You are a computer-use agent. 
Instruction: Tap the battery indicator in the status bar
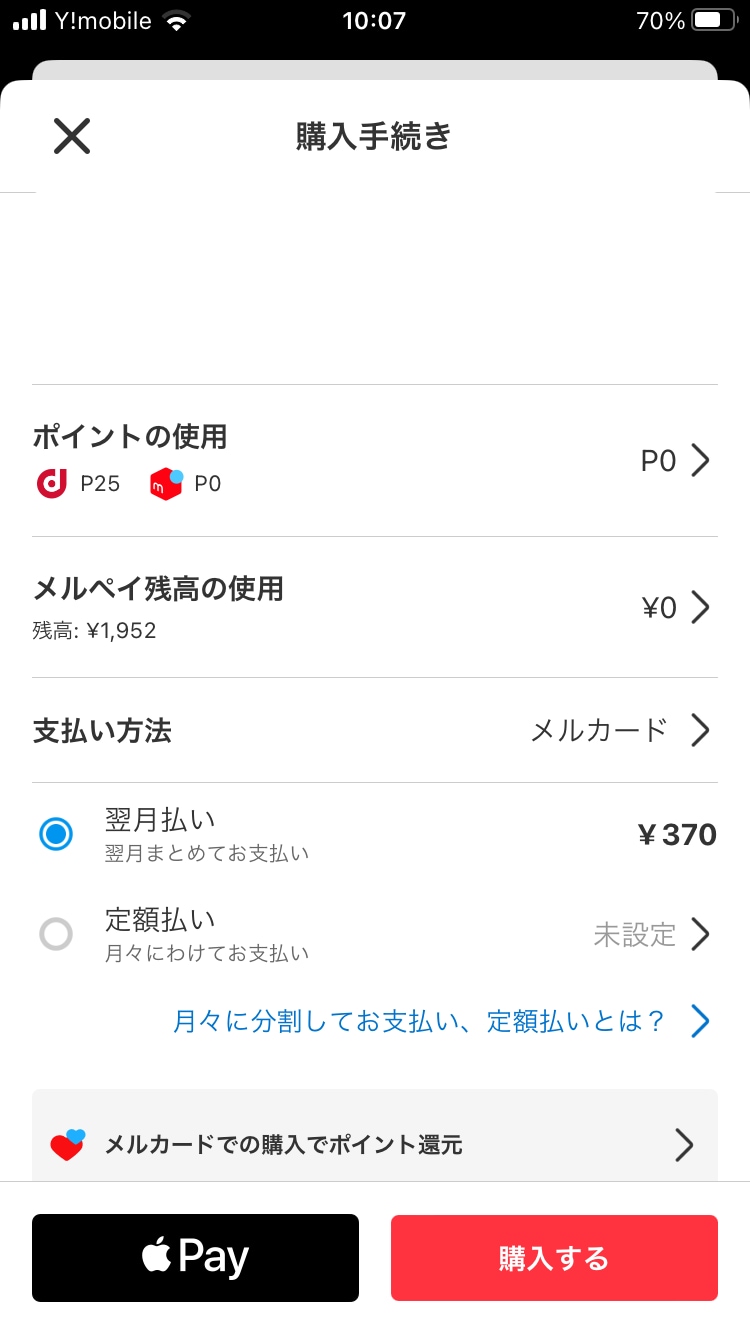coord(712,19)
